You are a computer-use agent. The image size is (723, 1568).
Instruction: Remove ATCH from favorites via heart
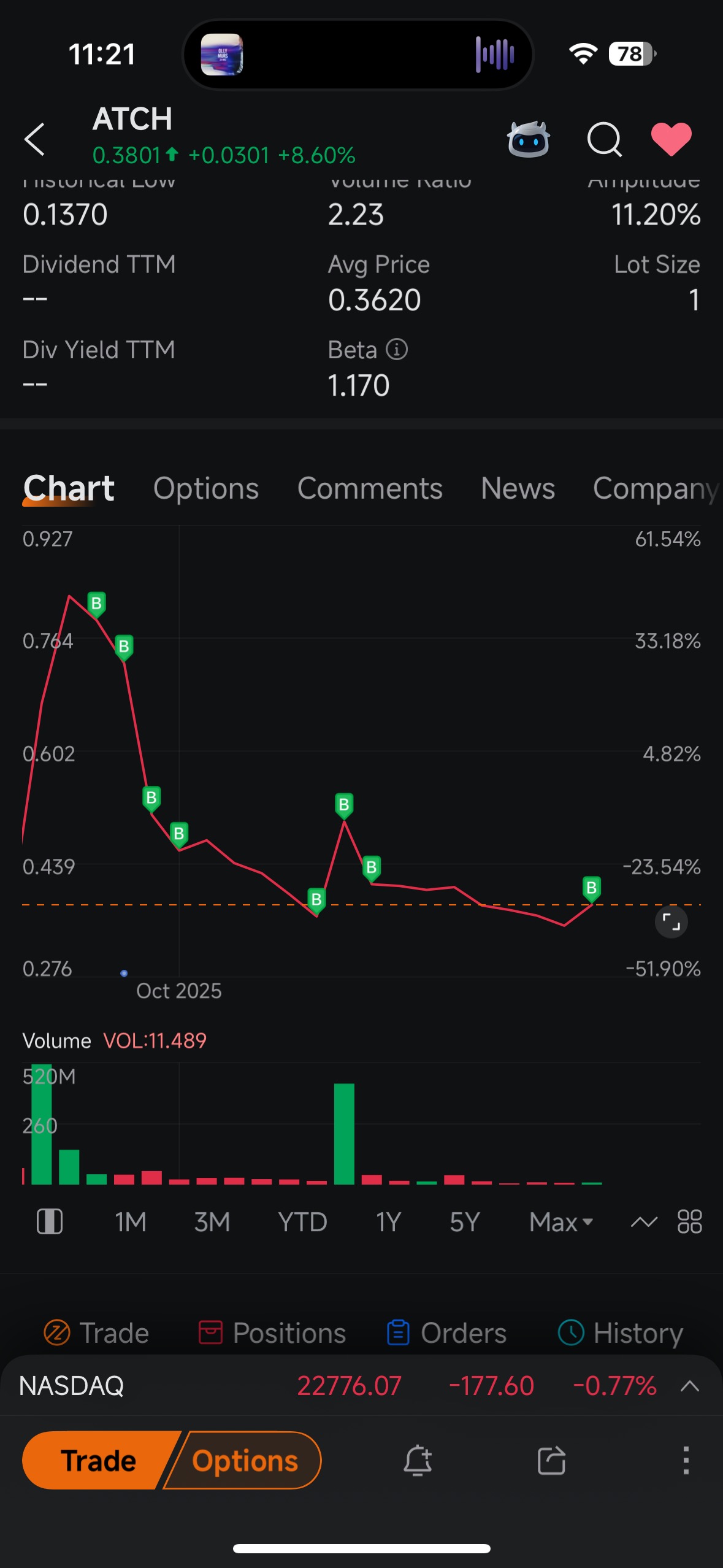pyautogui.click(x=671, y=139)
